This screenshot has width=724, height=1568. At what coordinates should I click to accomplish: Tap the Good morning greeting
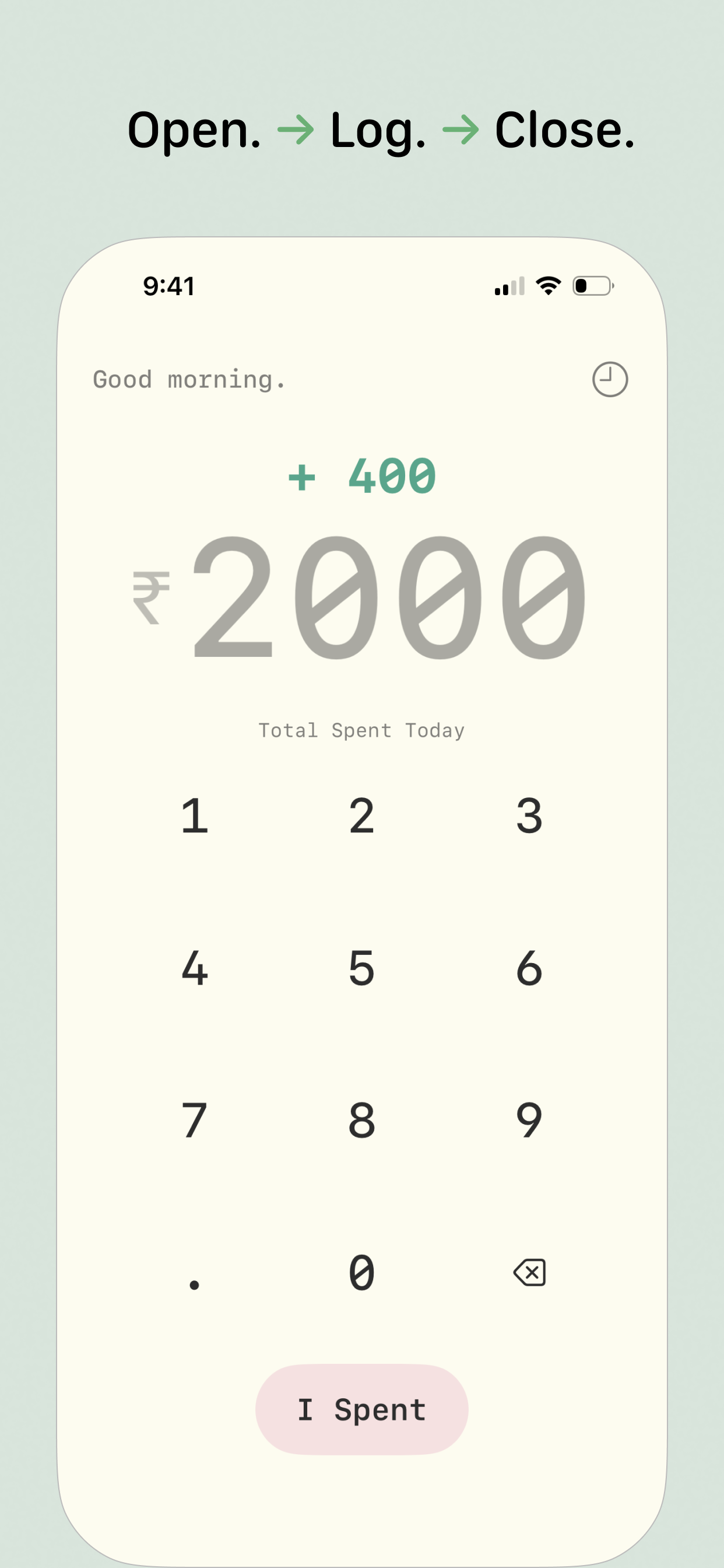189,379
